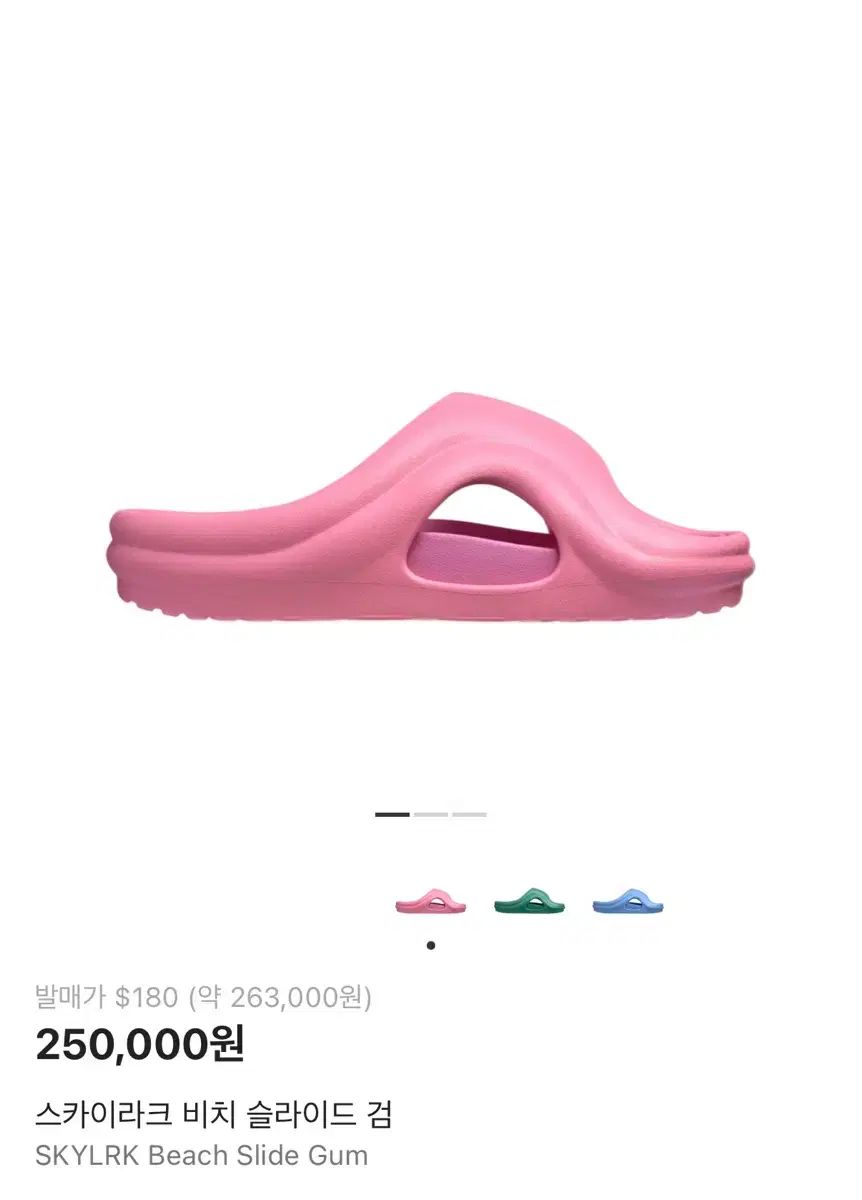Screen dimensions: 862x1200
Task: Jump to the second image page indicator
Action: coord(431,814)
